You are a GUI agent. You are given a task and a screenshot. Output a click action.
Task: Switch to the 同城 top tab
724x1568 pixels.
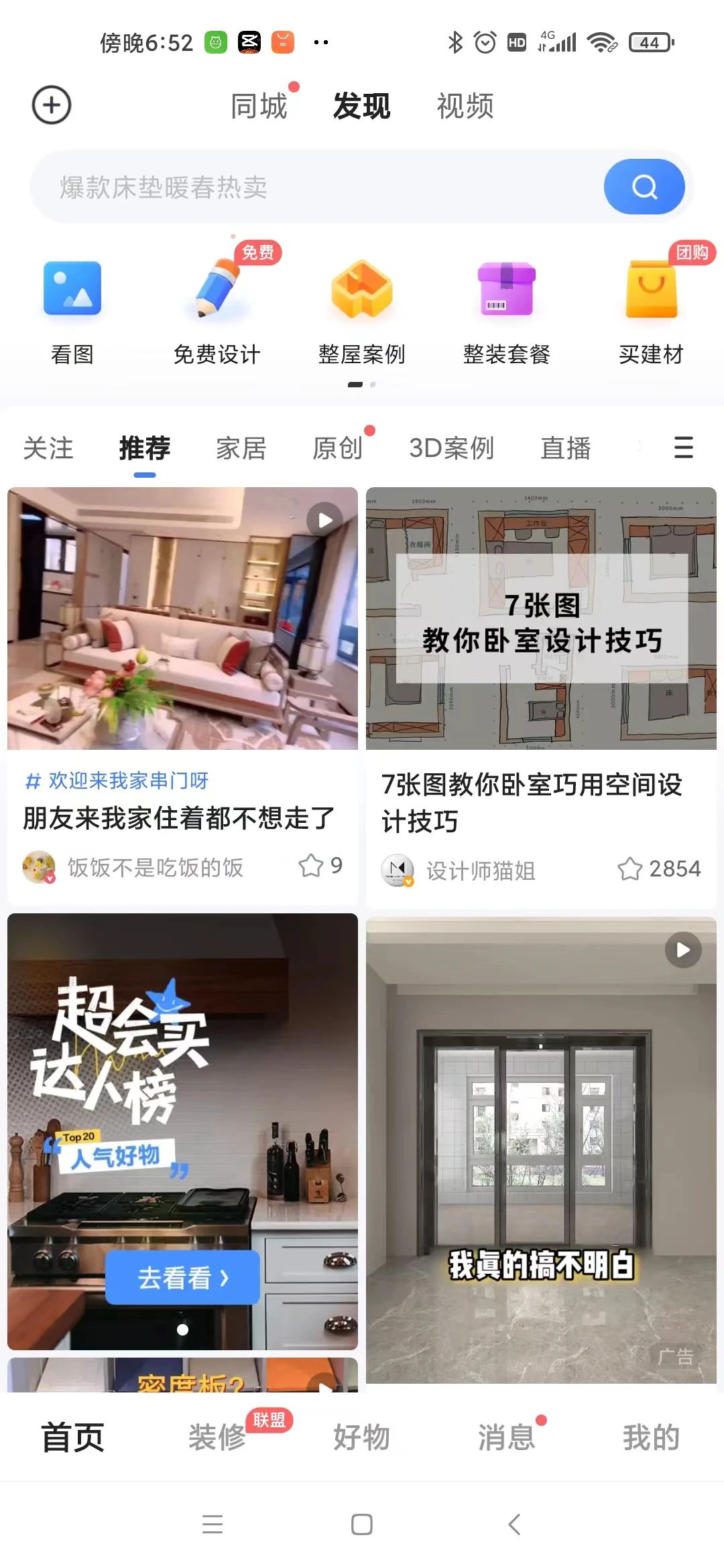point(259,106)
